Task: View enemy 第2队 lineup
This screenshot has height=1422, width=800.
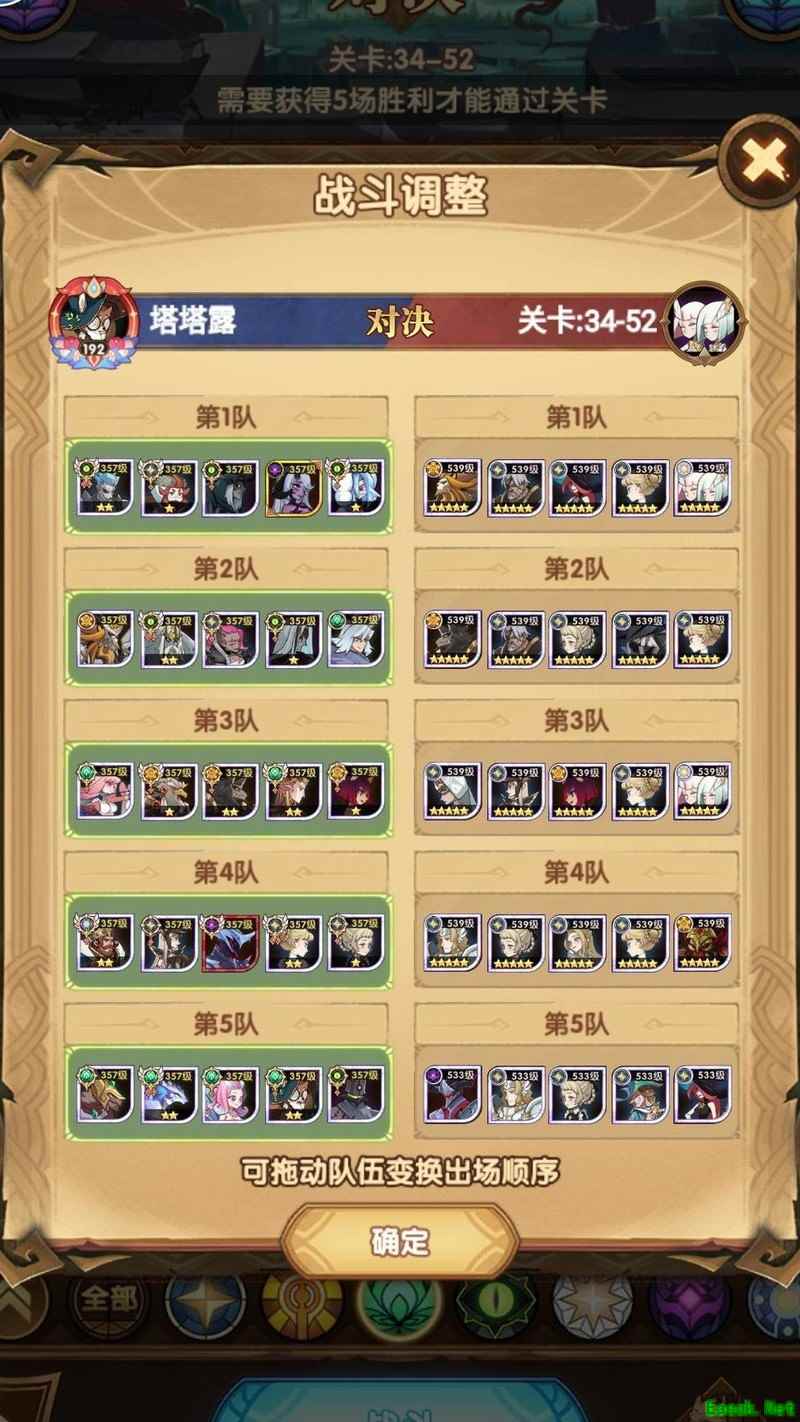Action: (577, 639)
